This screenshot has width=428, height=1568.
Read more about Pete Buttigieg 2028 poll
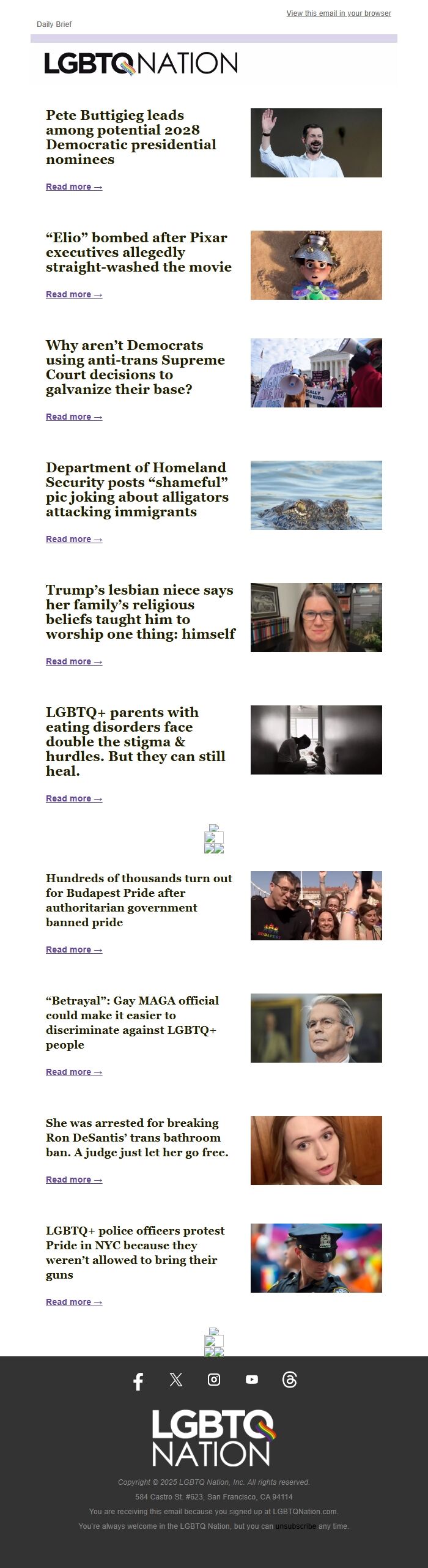pyautogui.click(x=74, y=187)
